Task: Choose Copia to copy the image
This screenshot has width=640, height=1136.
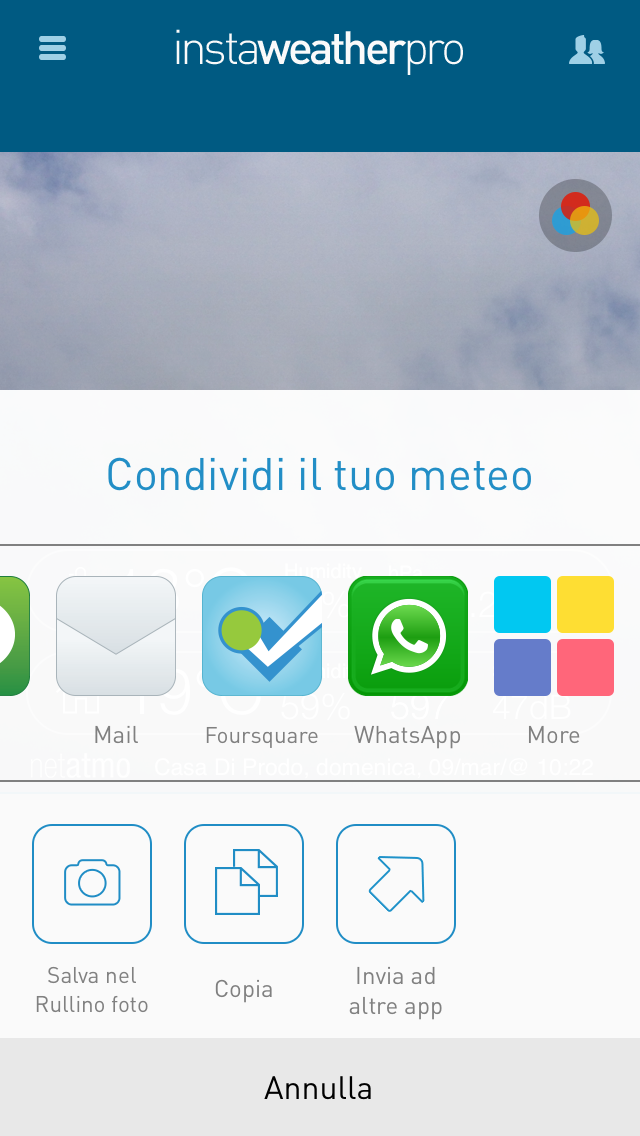Action: (x=244, y=884)
